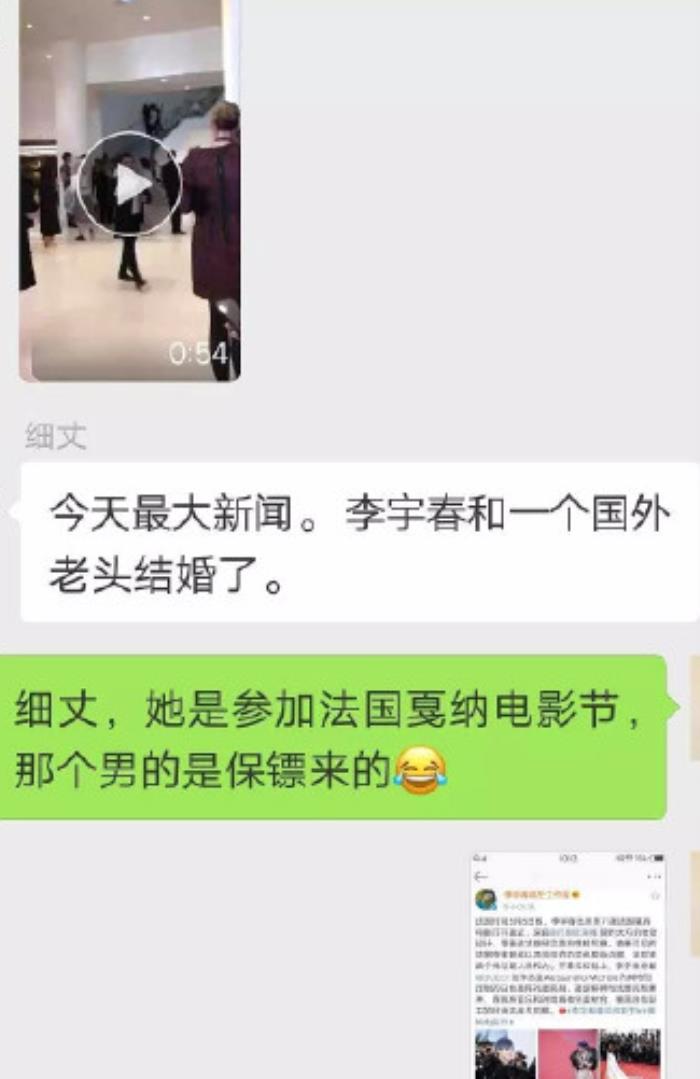Open the shared Weibo screenshot image
This screenshot has width=700, height=1079.
tap(567, 964)
